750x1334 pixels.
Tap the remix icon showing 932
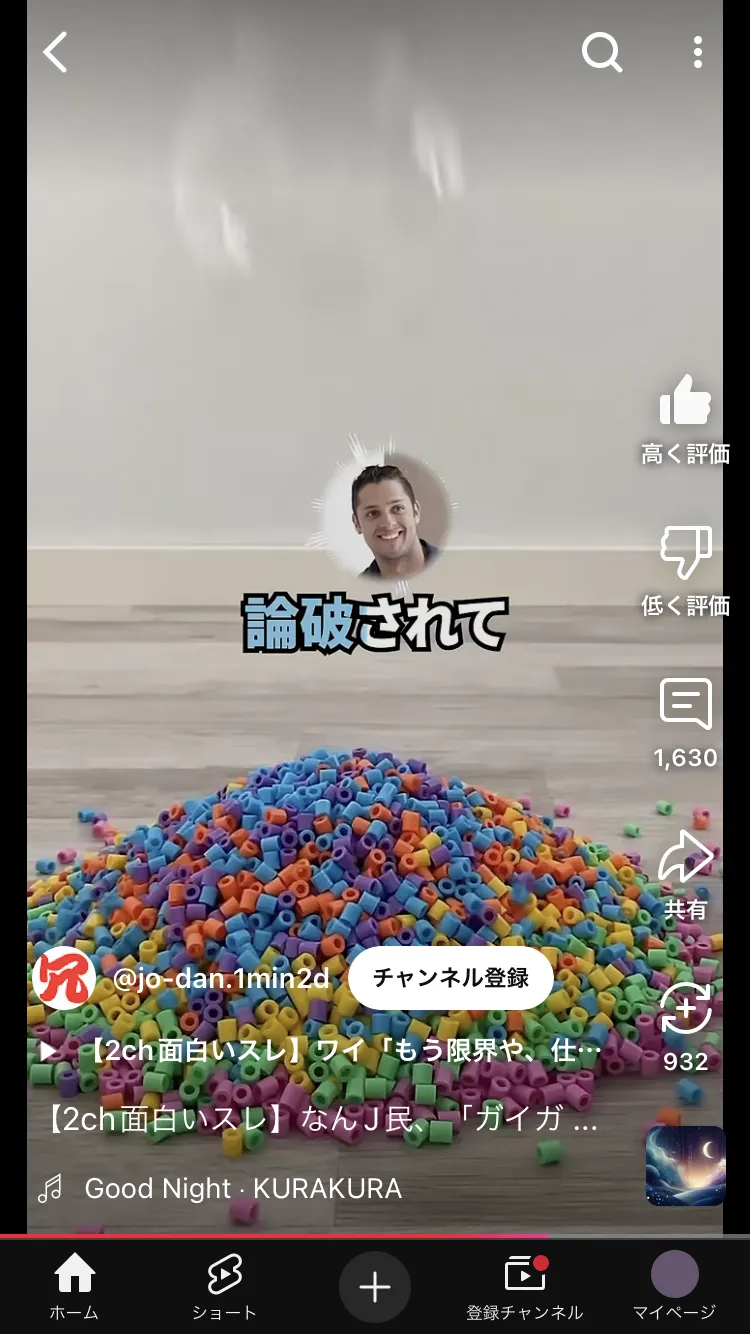click(686, 1009)
